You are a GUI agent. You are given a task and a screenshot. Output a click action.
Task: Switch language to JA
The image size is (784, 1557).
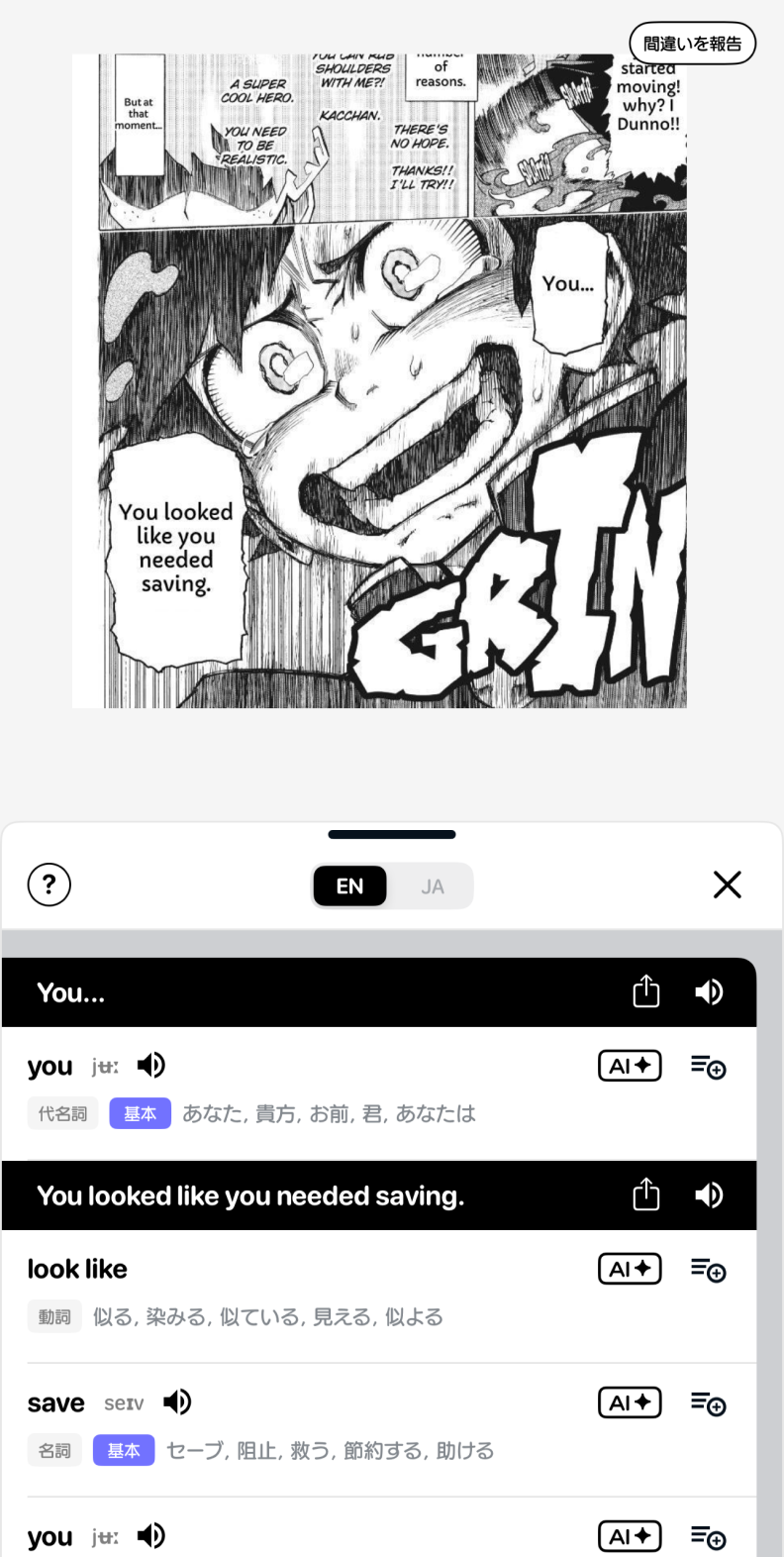coord(432,886)
